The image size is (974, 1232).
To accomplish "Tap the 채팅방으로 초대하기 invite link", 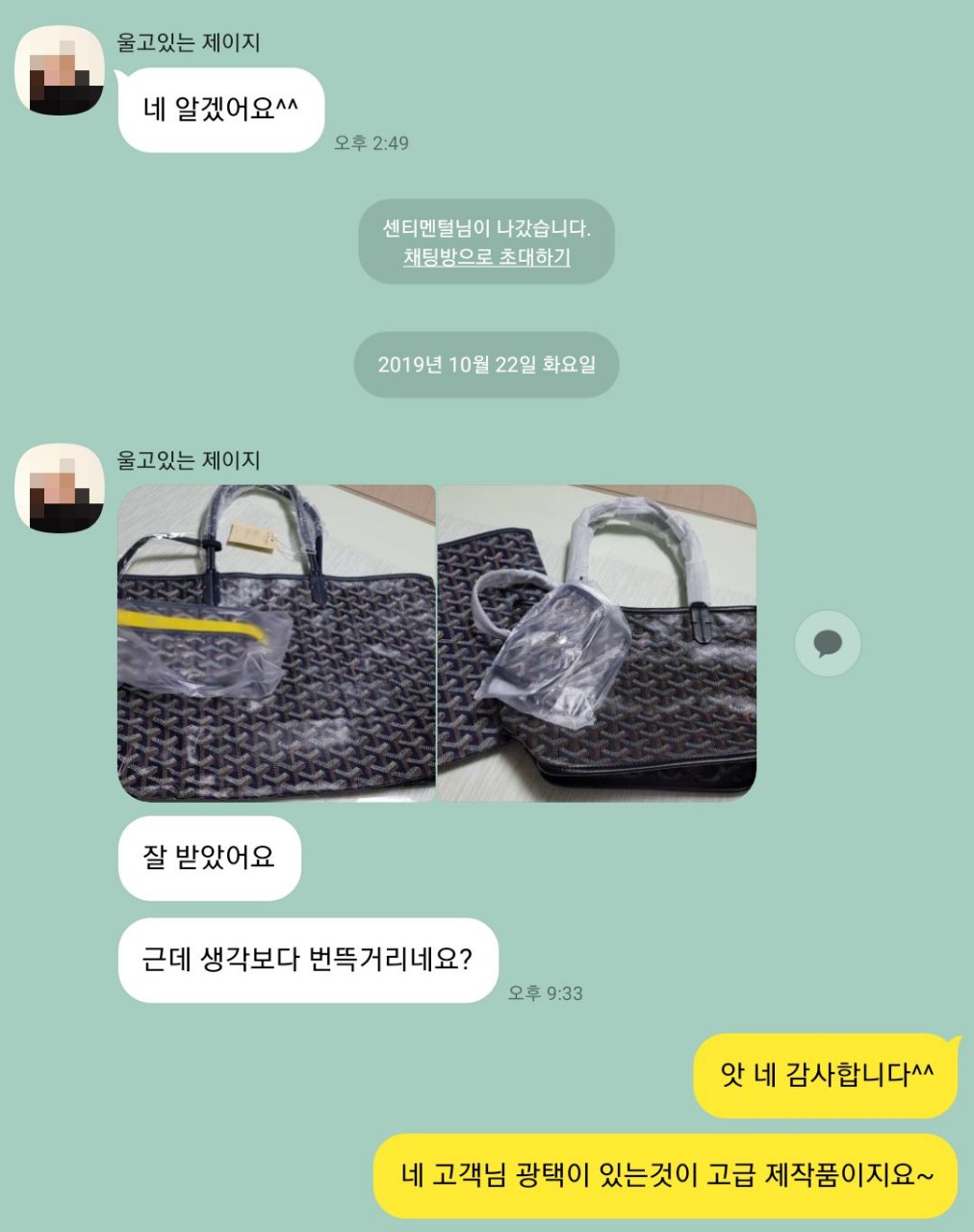I will [x=486, y=258].
